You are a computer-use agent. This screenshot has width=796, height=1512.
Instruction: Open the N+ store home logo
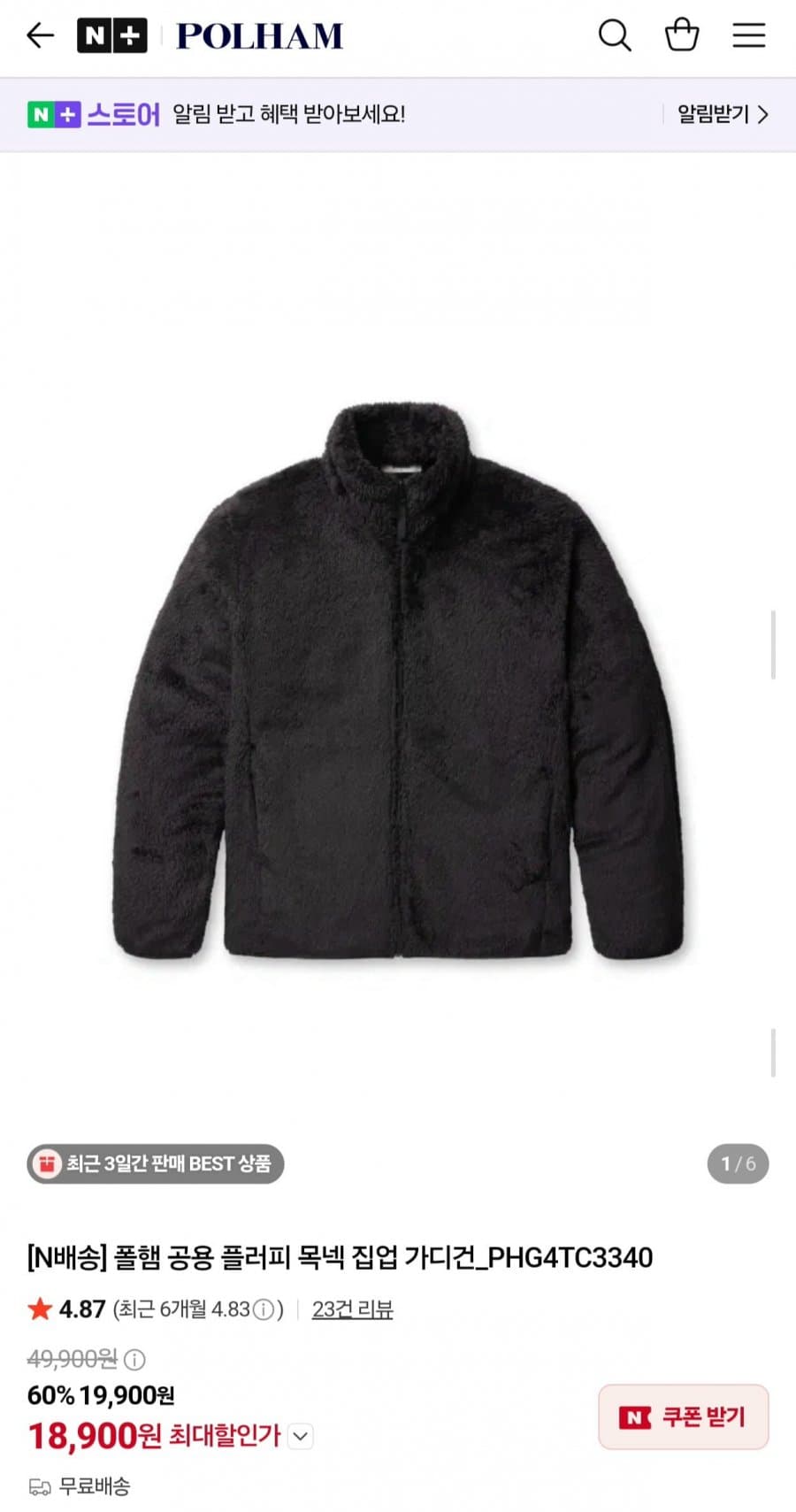pyautogui.click(x=111, y=35)
